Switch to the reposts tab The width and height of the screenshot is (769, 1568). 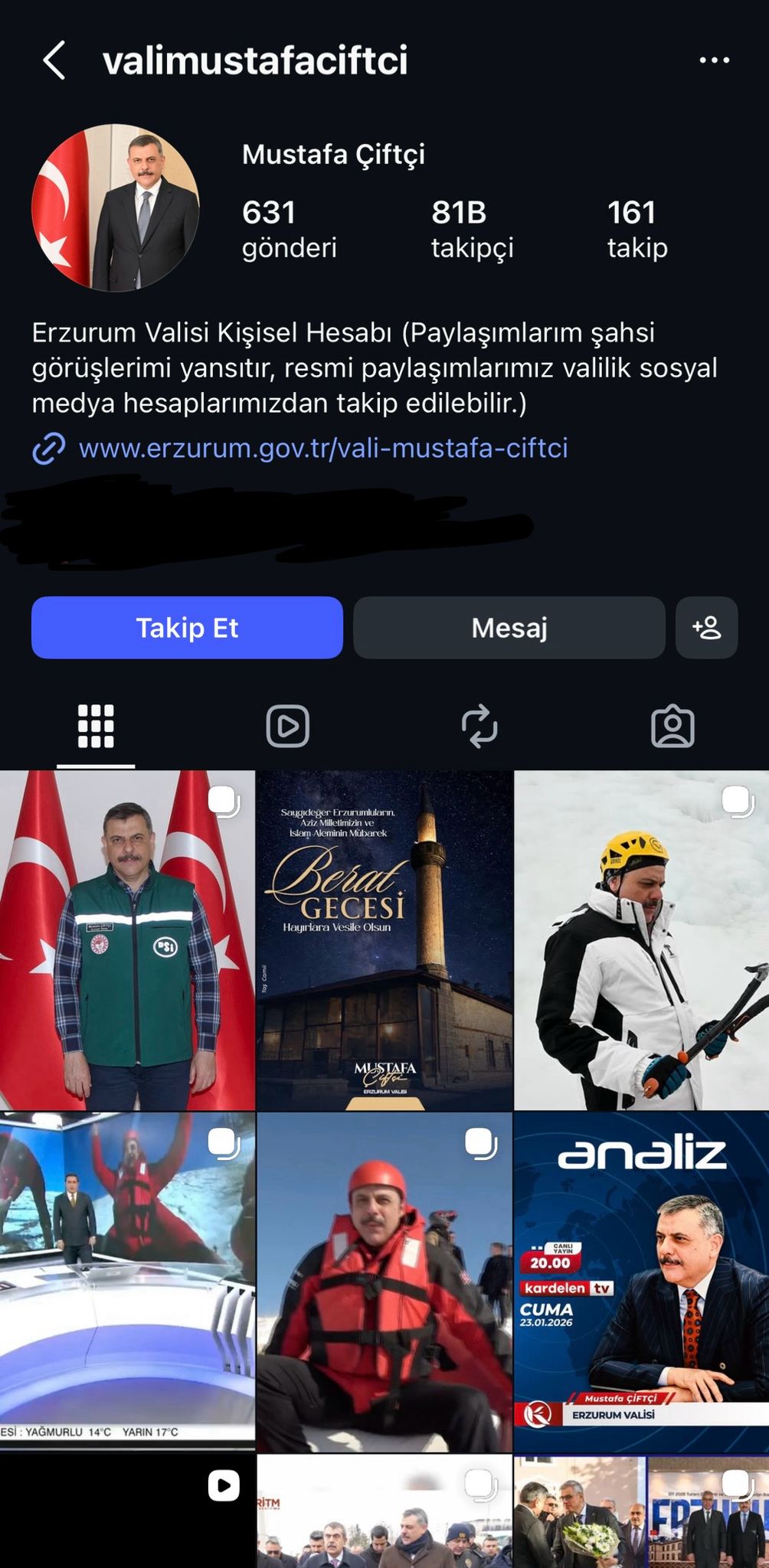click(480, 726)
